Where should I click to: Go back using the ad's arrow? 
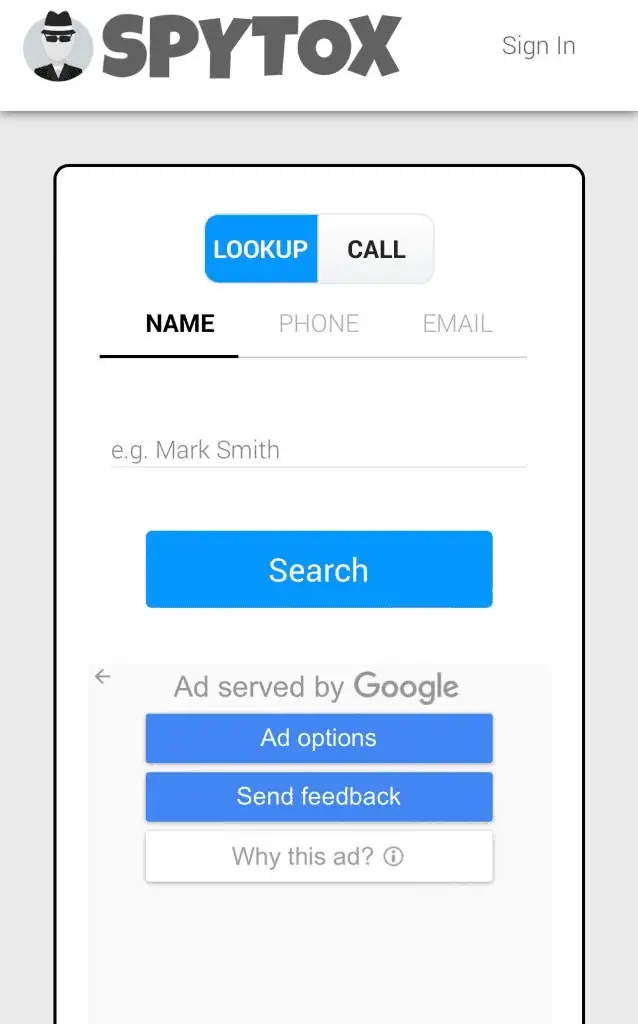pyautogui.click(x=103, y=677)
